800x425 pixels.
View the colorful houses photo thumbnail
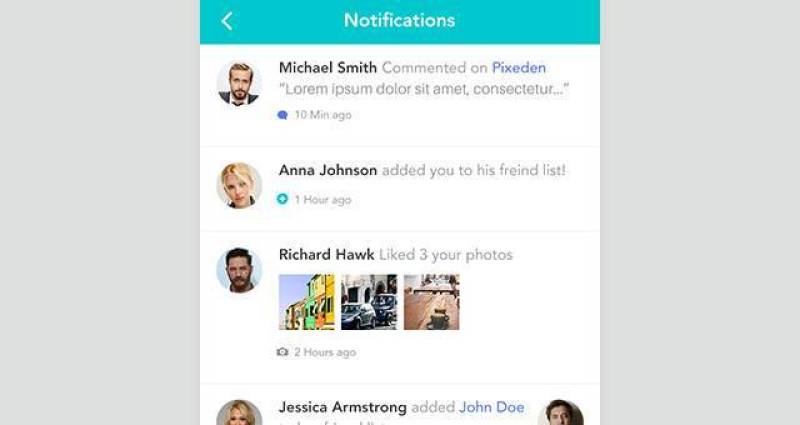click(x=306, y=302)
